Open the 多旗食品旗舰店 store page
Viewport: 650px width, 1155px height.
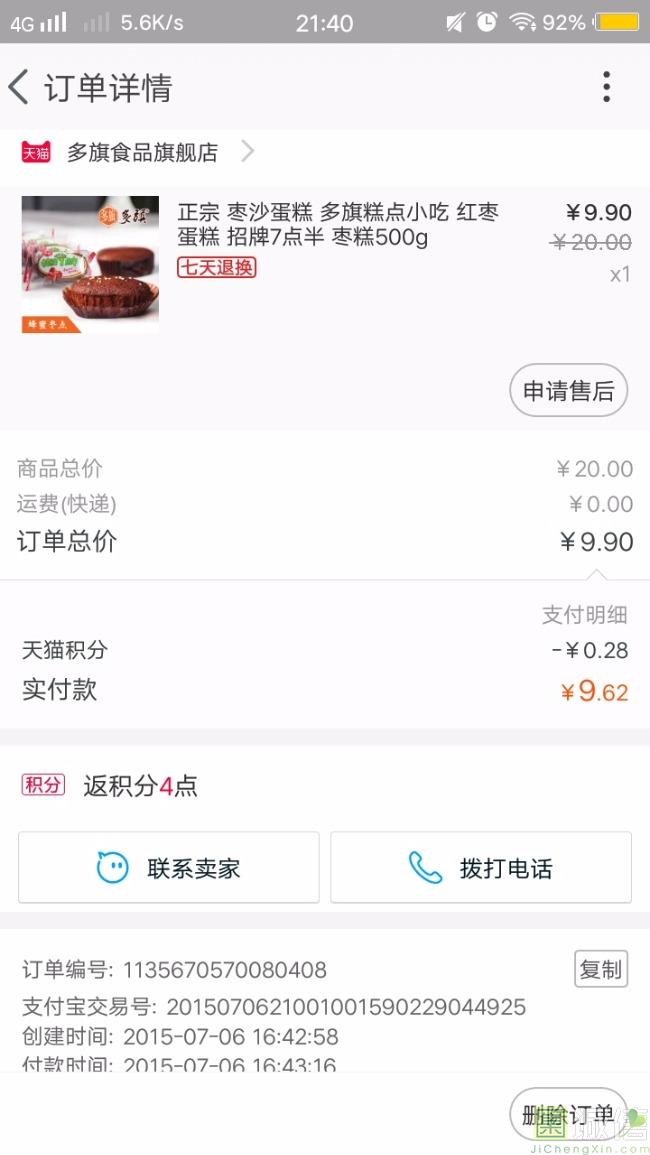coord(142,152)
